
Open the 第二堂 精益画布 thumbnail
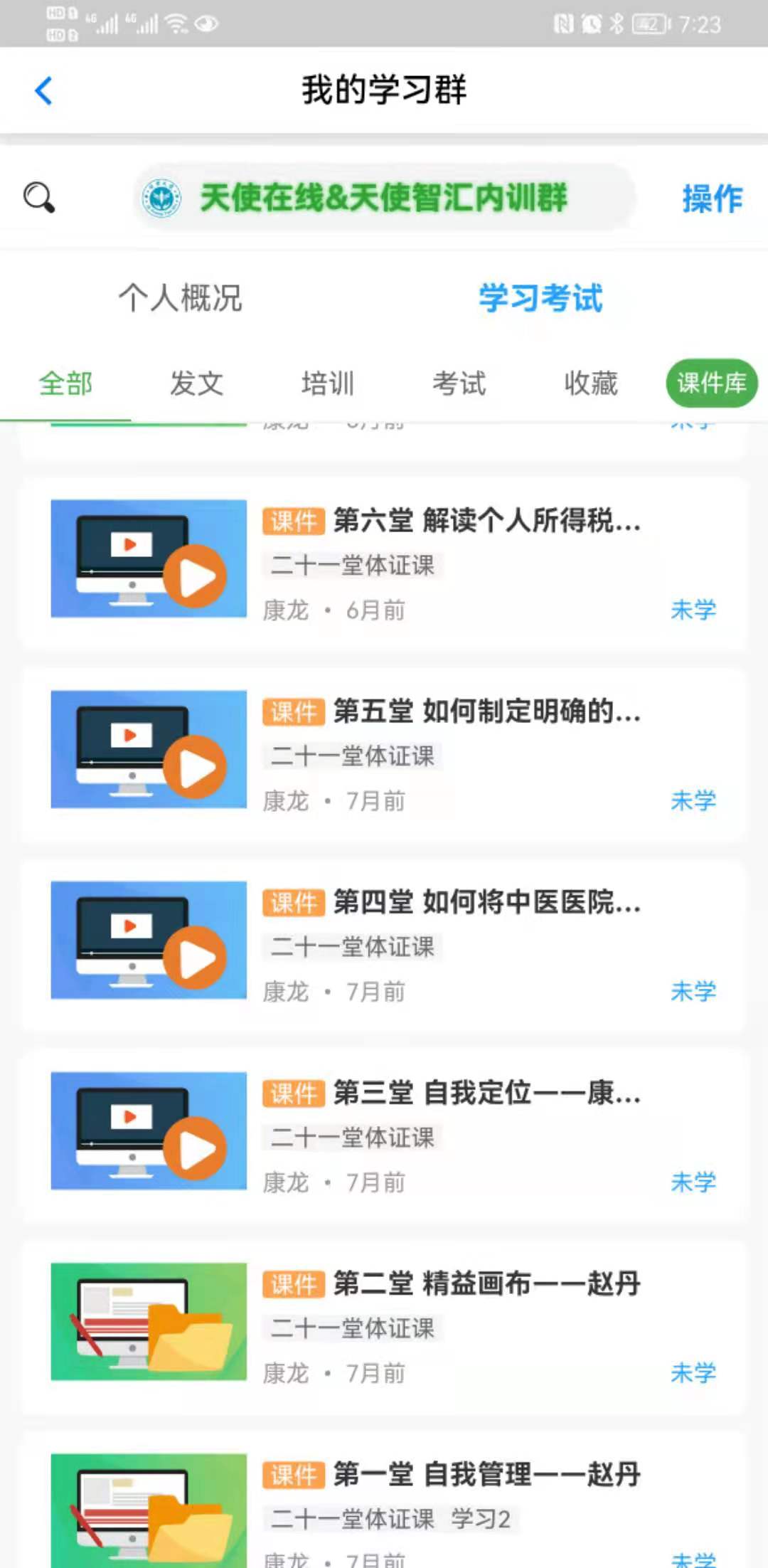click(x=147, y=1320)
